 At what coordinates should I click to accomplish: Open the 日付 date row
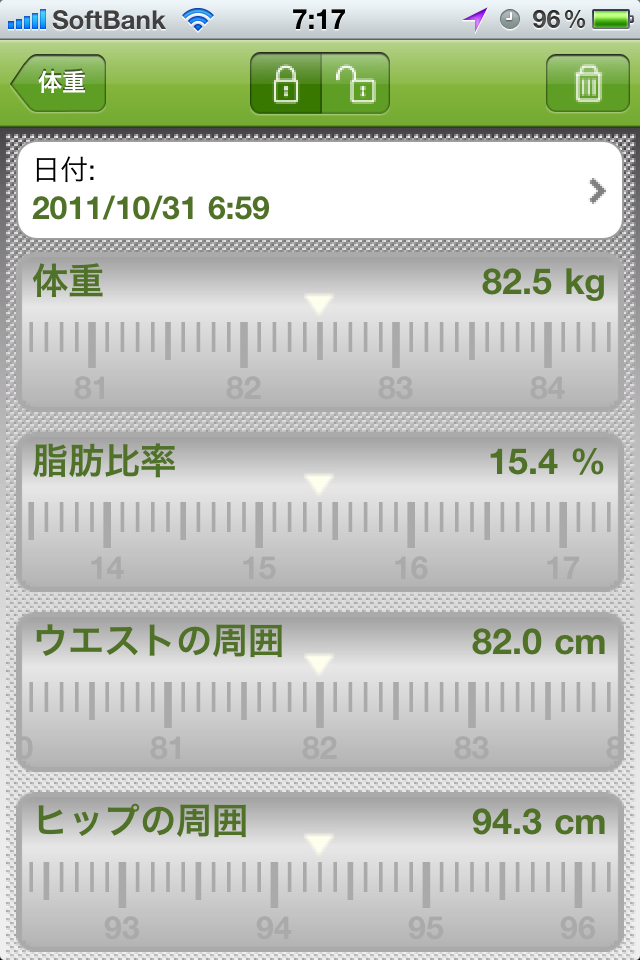coord(320,190)
